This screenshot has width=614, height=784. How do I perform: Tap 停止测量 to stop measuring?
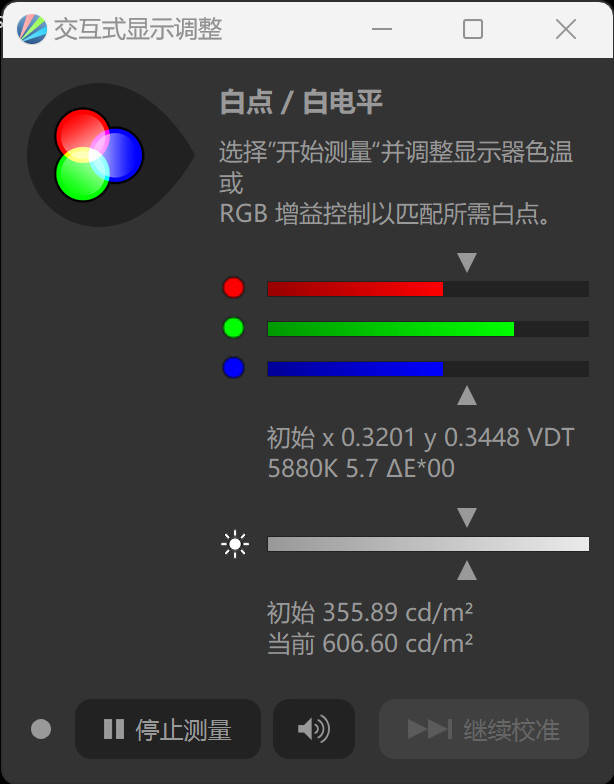tap(168, 729)
